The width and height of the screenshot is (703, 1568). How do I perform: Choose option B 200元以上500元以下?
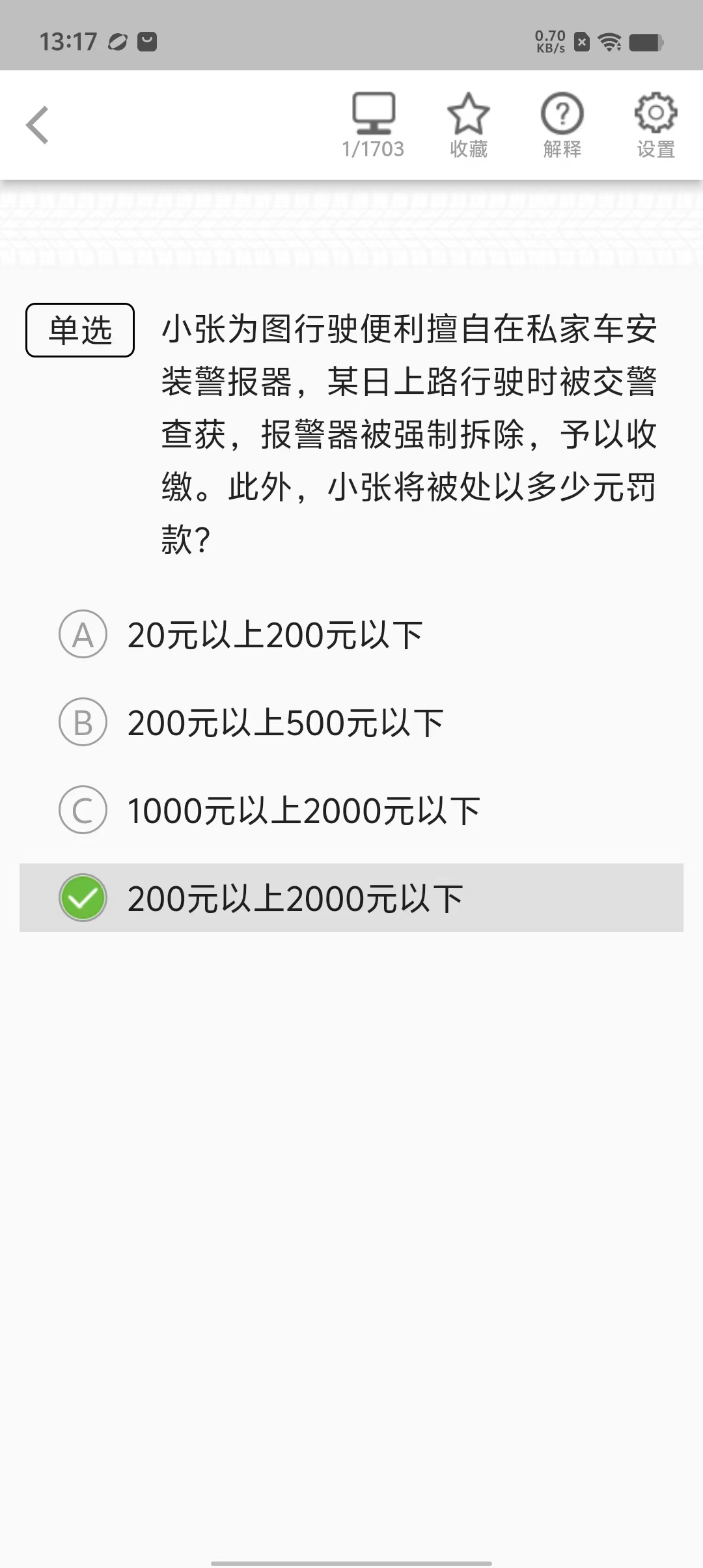coord(285,723)
